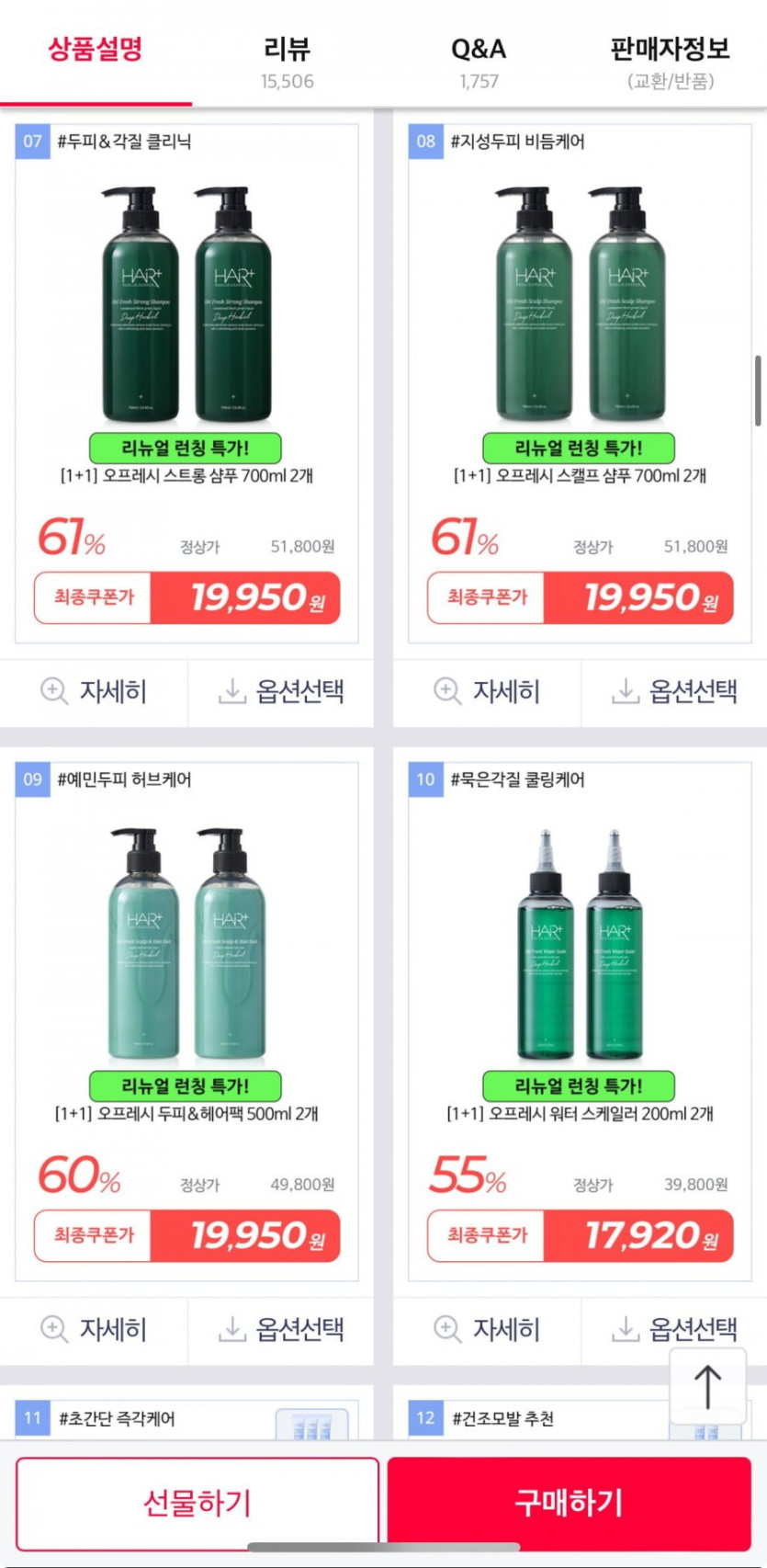Viewport: 767px width, 1568px height.
Task: View 자세히 for 스캘프 샴푸 700ml
Action: (487, 691)
